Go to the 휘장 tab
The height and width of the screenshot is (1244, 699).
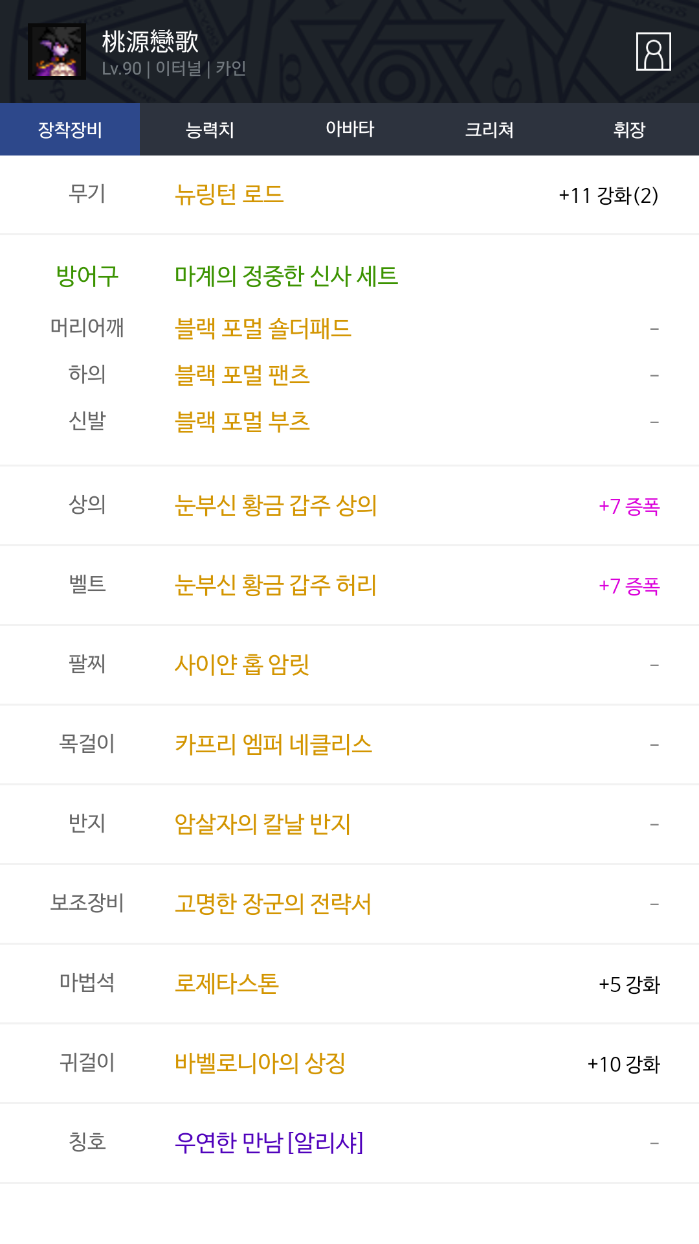629,130
